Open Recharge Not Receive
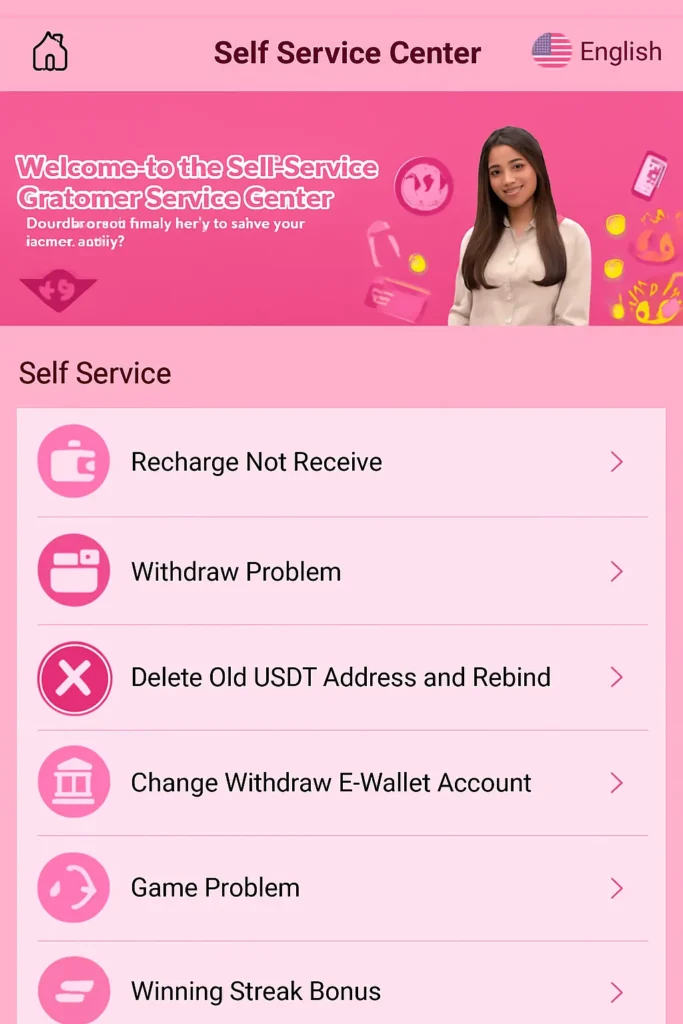Image resolution: width=683 pixels, height=1024 pixels. tap(341, 462)
